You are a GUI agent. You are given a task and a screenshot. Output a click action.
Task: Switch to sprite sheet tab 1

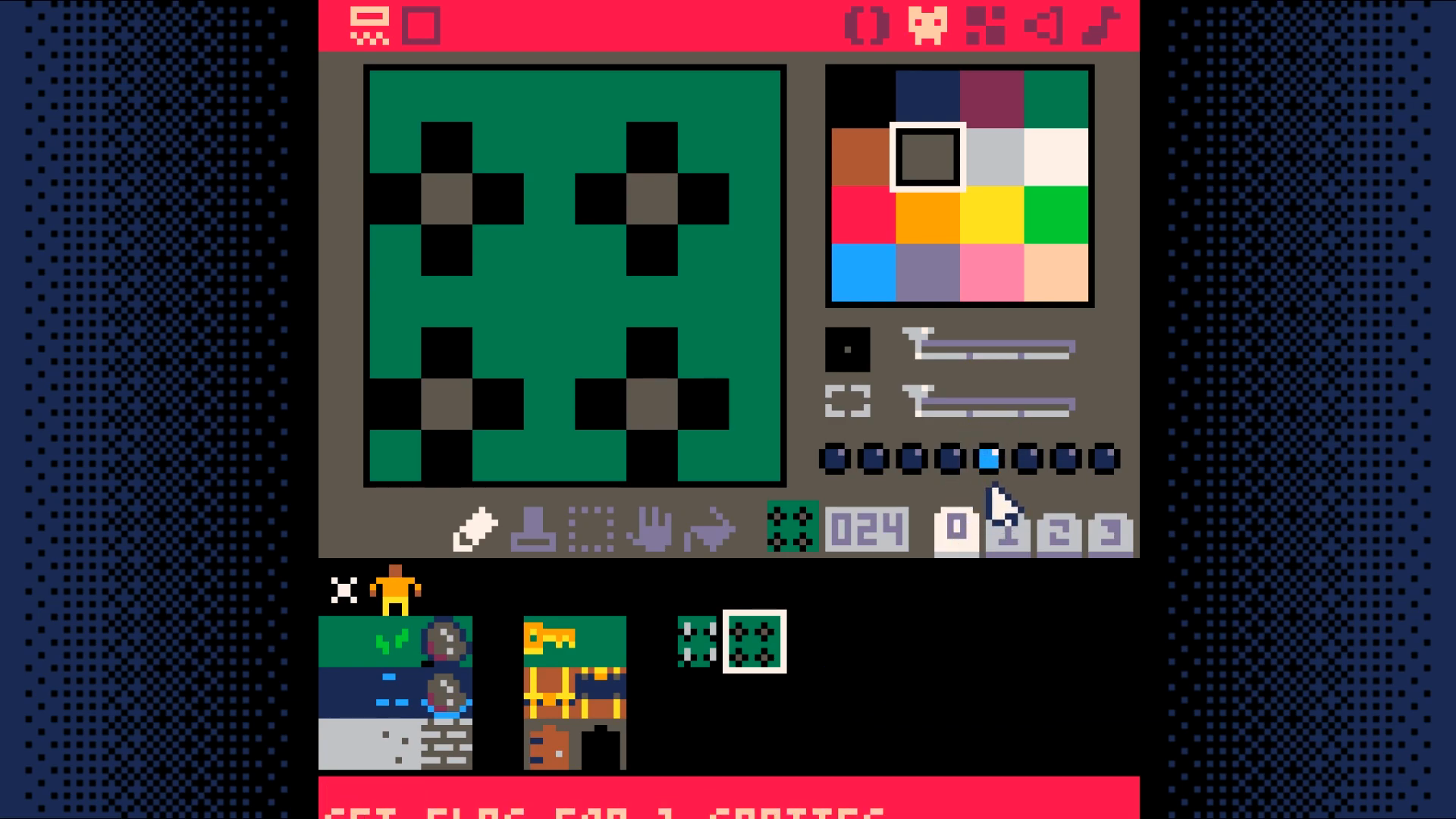click(x=1008, y=535)
